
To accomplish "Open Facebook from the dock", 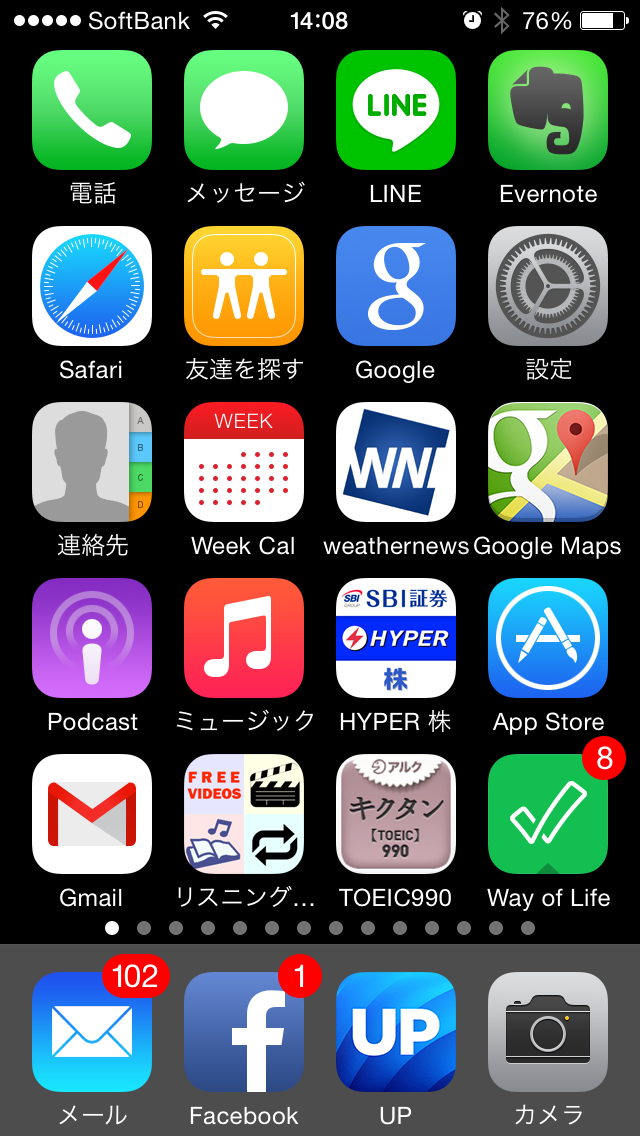I will point(244,1032).
